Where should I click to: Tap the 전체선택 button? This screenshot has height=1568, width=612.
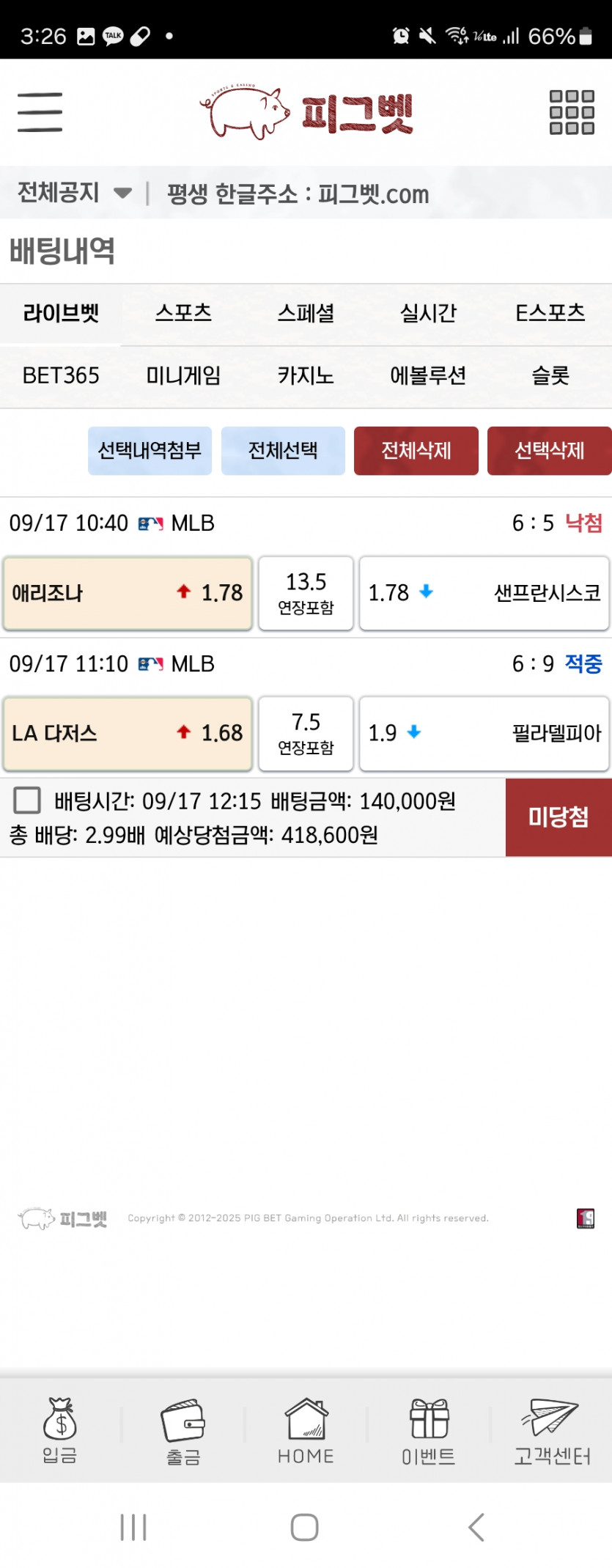[x=283, y=451]
